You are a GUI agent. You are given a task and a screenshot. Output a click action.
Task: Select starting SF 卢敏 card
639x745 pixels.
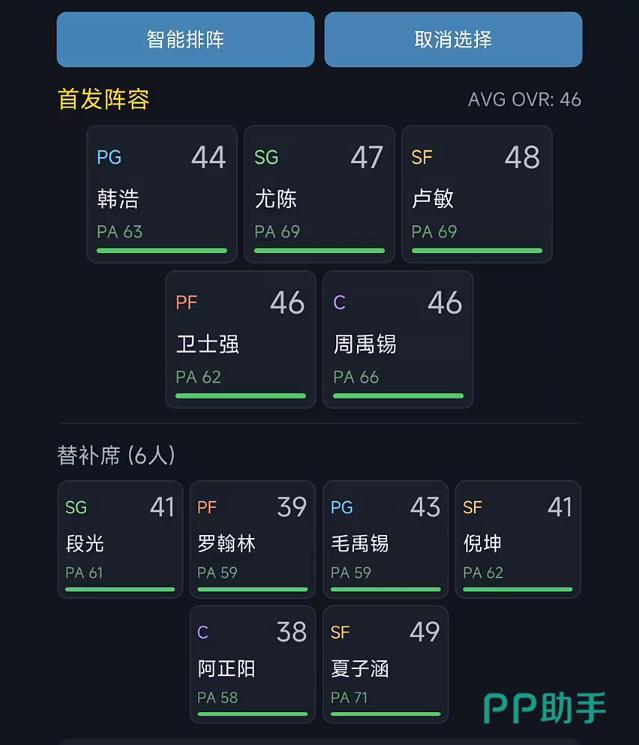477,194
